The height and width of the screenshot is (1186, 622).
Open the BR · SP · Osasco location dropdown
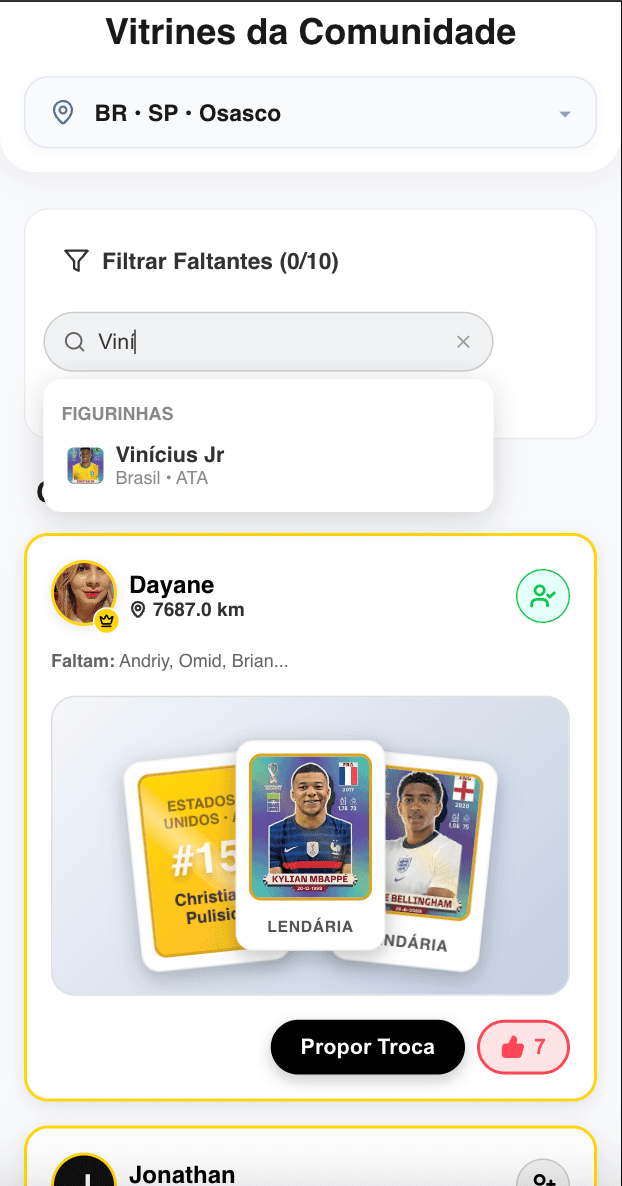pos(310,113)
